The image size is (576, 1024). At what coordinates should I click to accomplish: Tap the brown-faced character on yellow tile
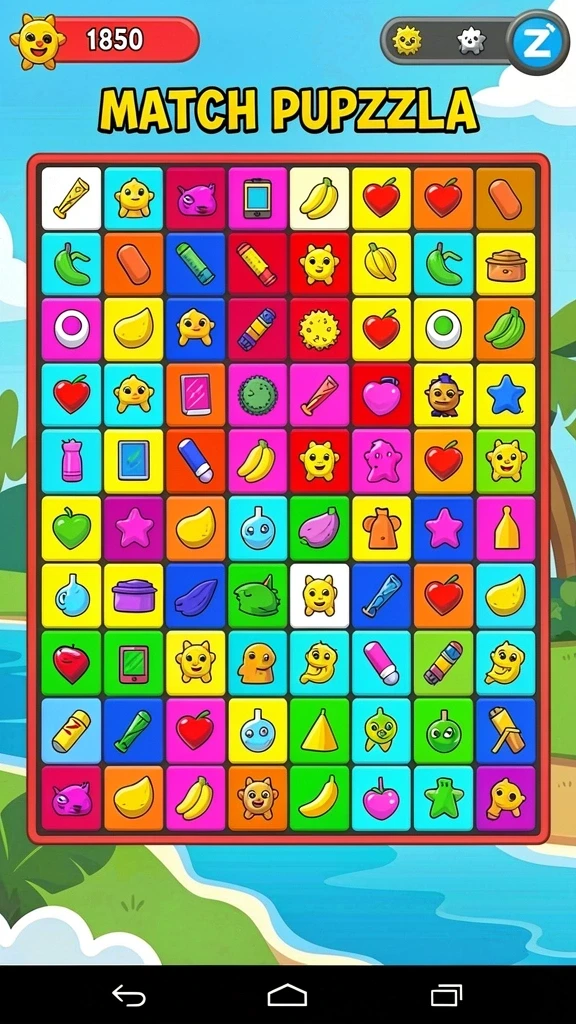click(x=443, y=395)
